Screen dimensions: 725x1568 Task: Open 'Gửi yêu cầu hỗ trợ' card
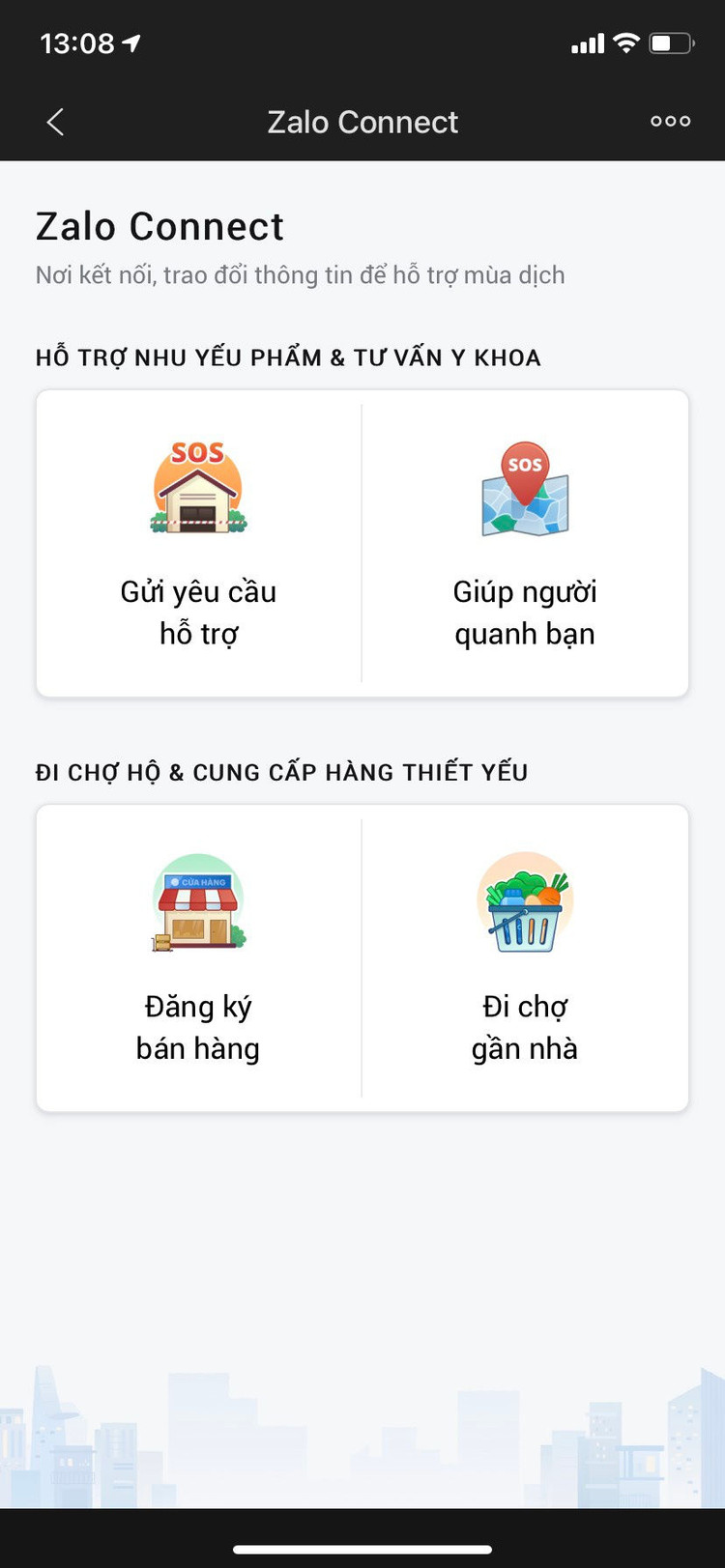click(197, 541)
